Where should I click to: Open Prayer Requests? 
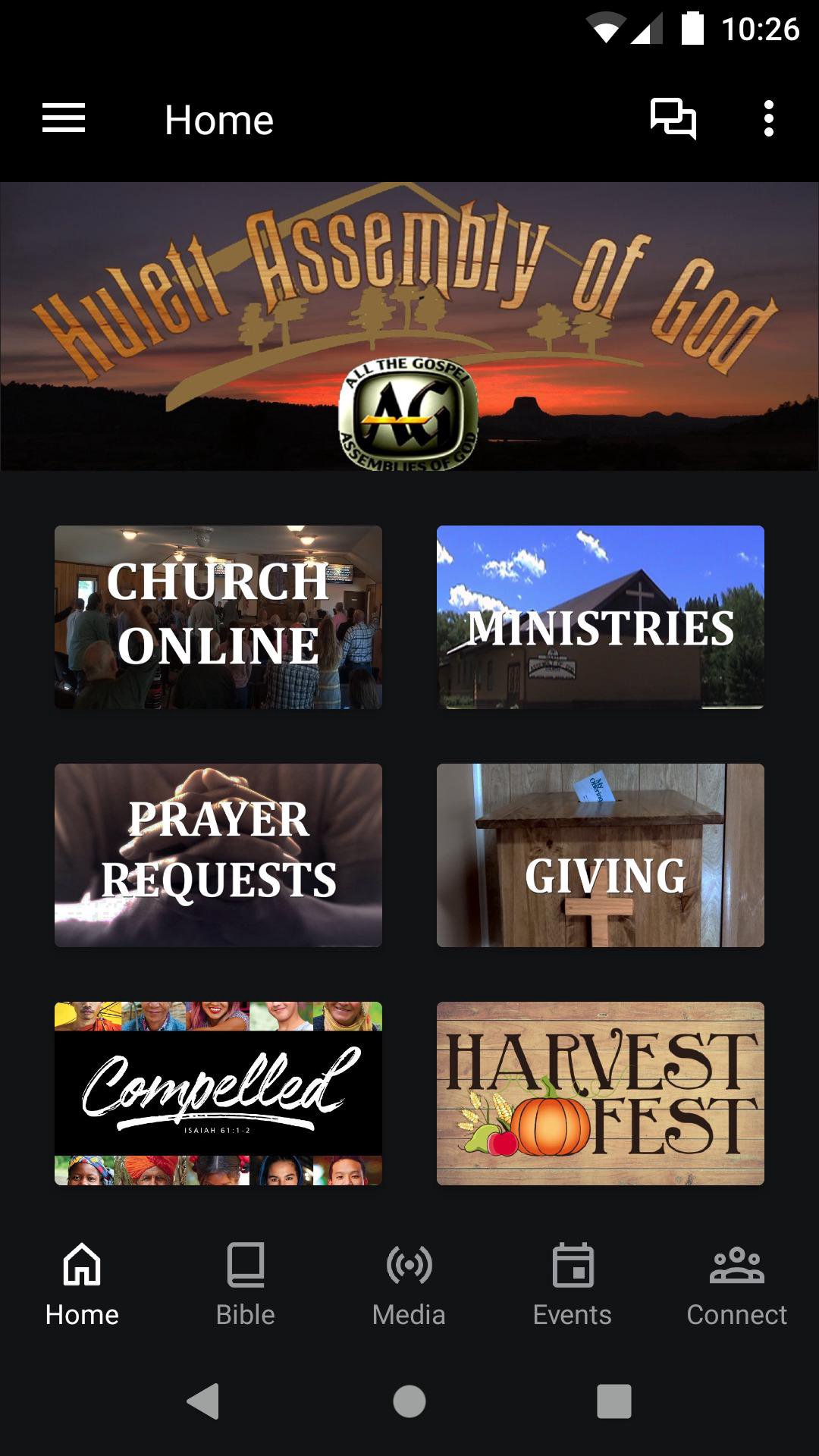[218, 855]
